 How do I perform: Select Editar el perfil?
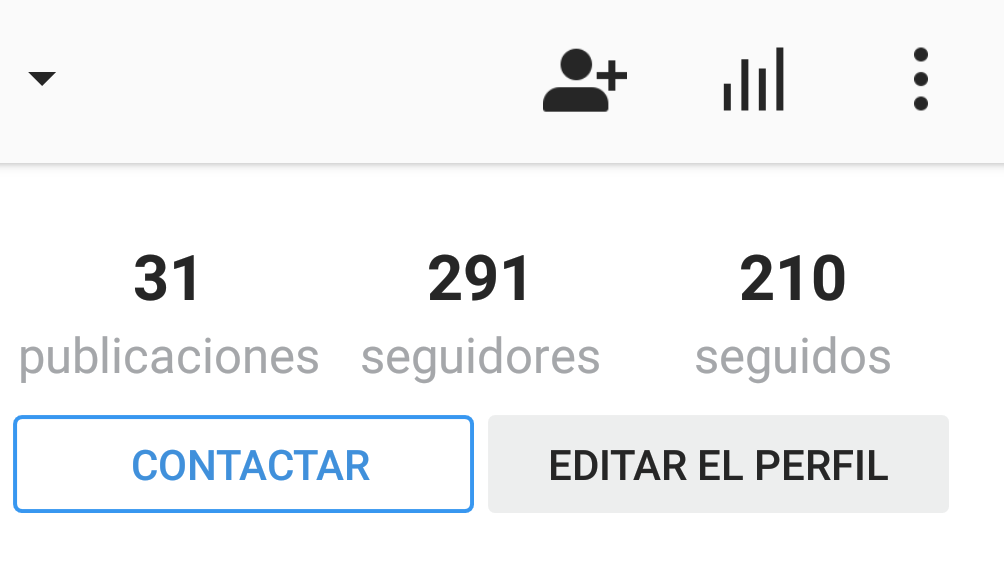718,465
